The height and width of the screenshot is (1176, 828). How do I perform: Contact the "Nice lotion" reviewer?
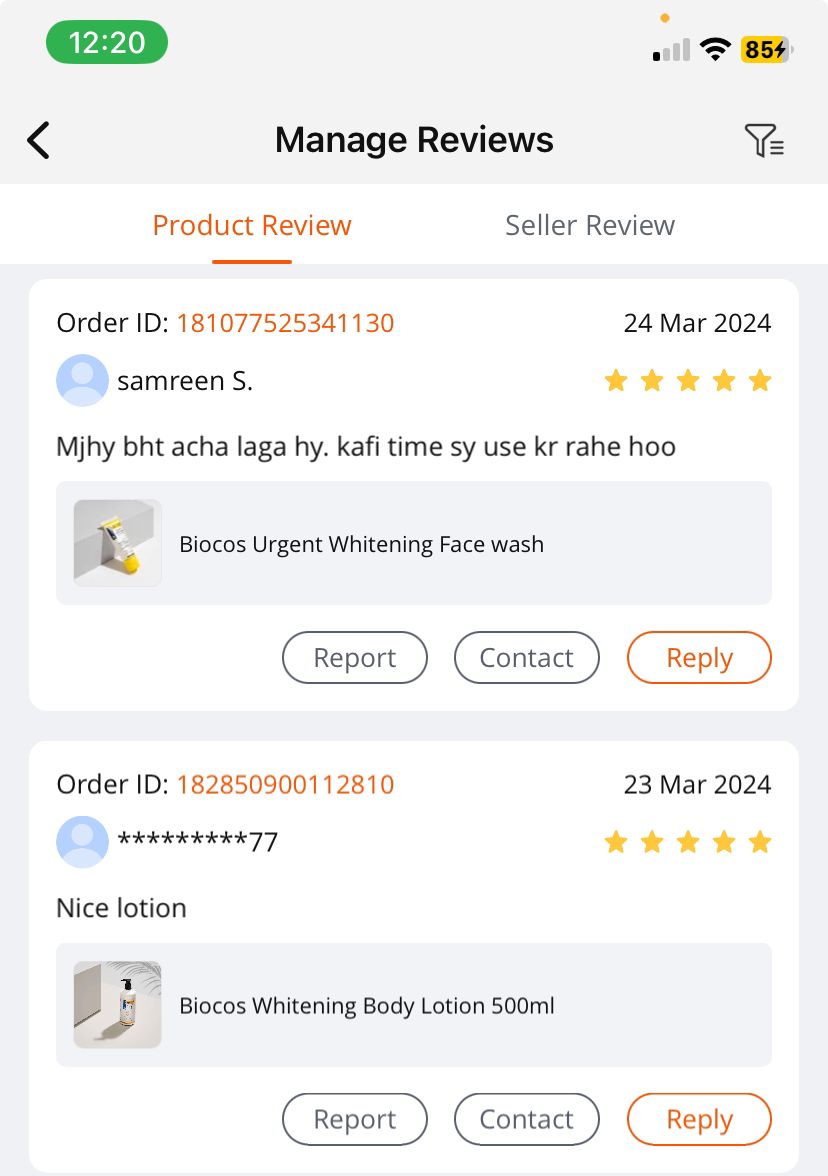click(526, 1119)
